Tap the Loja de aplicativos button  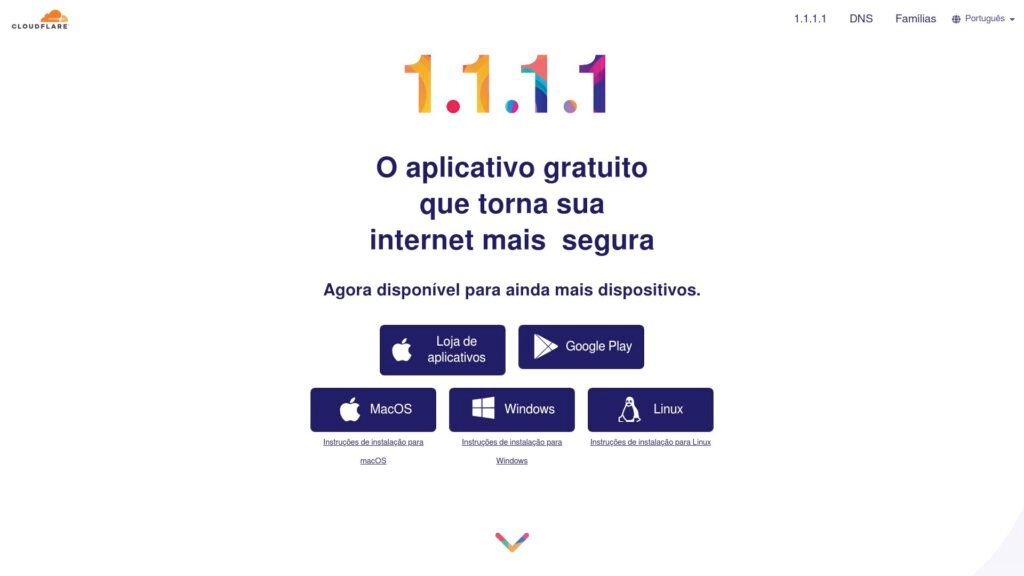pos(442,349)
